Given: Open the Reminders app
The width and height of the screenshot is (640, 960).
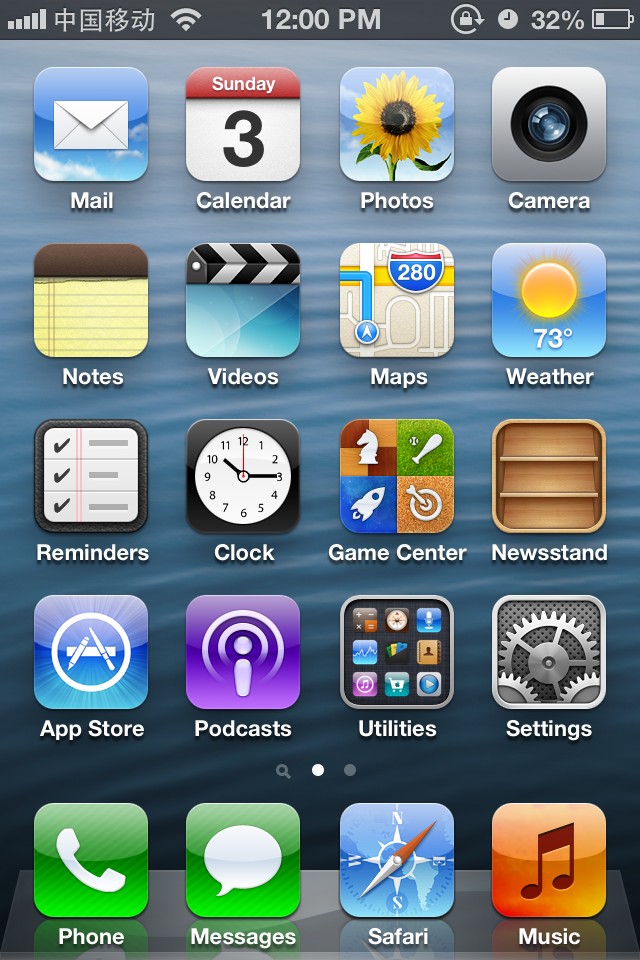Looking at the screenshot, I should (x=91, y=476).
